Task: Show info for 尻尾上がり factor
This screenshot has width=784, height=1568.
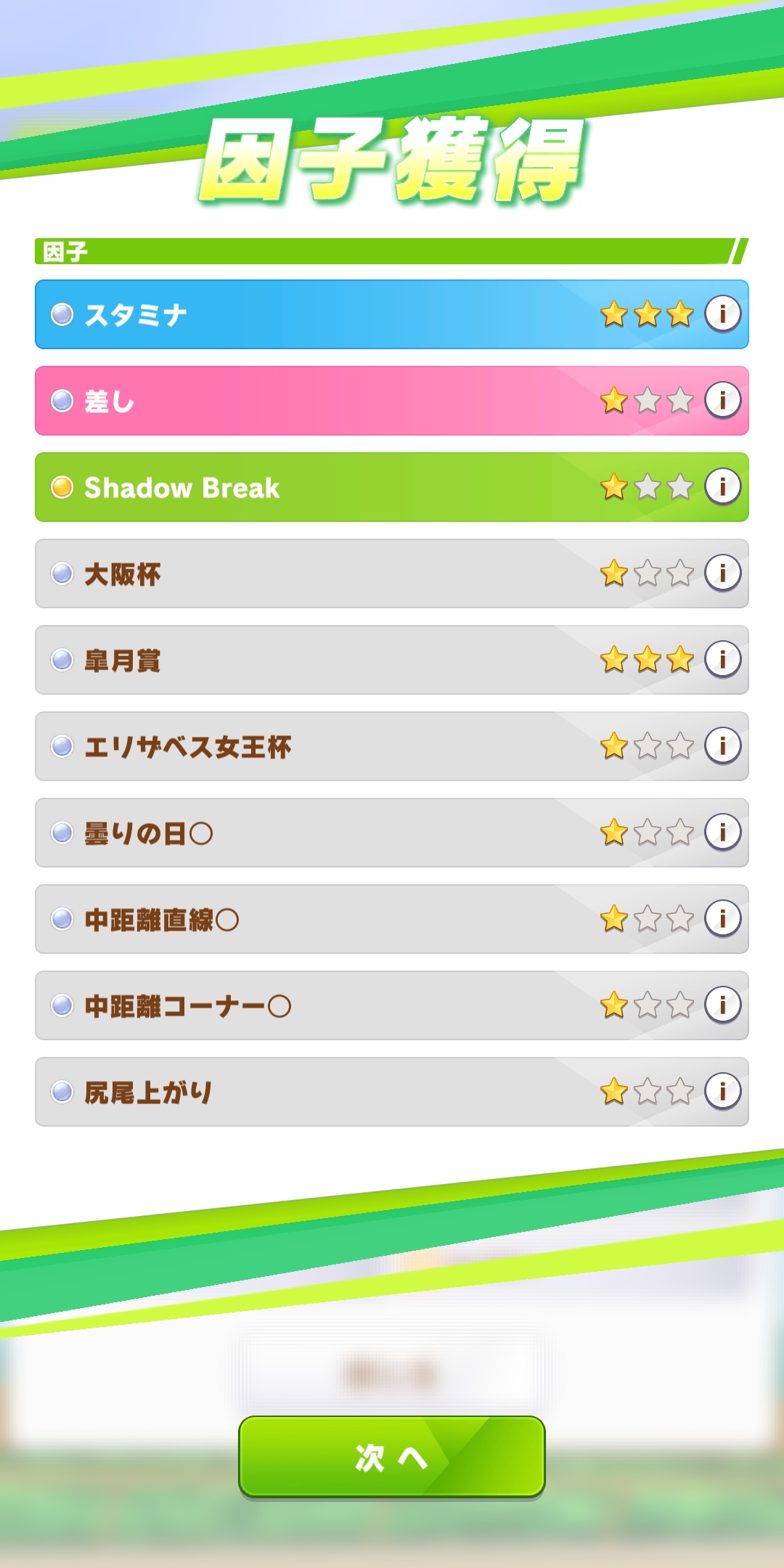Action: point(722,1092)
